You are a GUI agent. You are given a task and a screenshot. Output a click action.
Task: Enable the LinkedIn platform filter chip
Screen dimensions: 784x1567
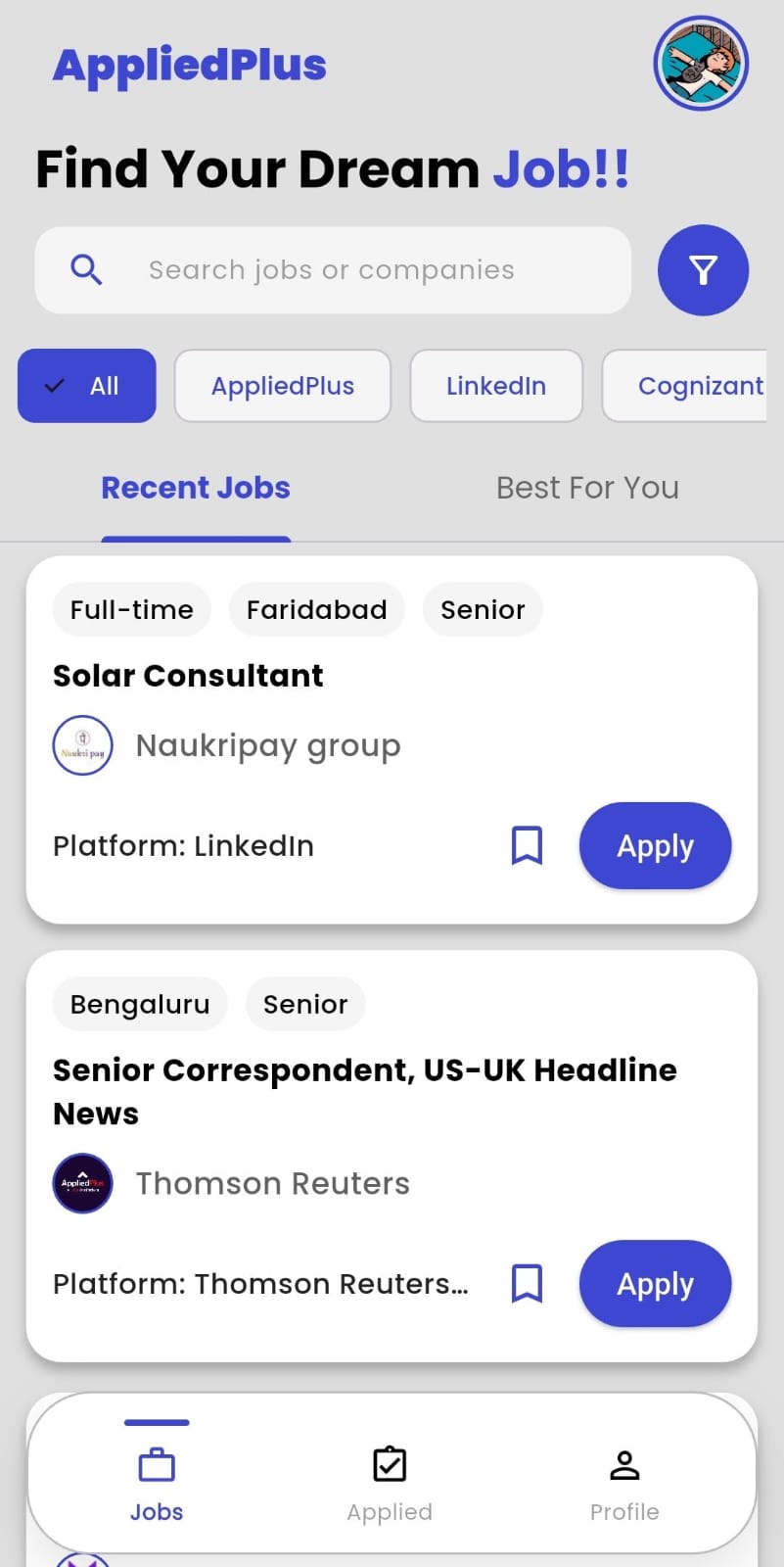(496, 386)
